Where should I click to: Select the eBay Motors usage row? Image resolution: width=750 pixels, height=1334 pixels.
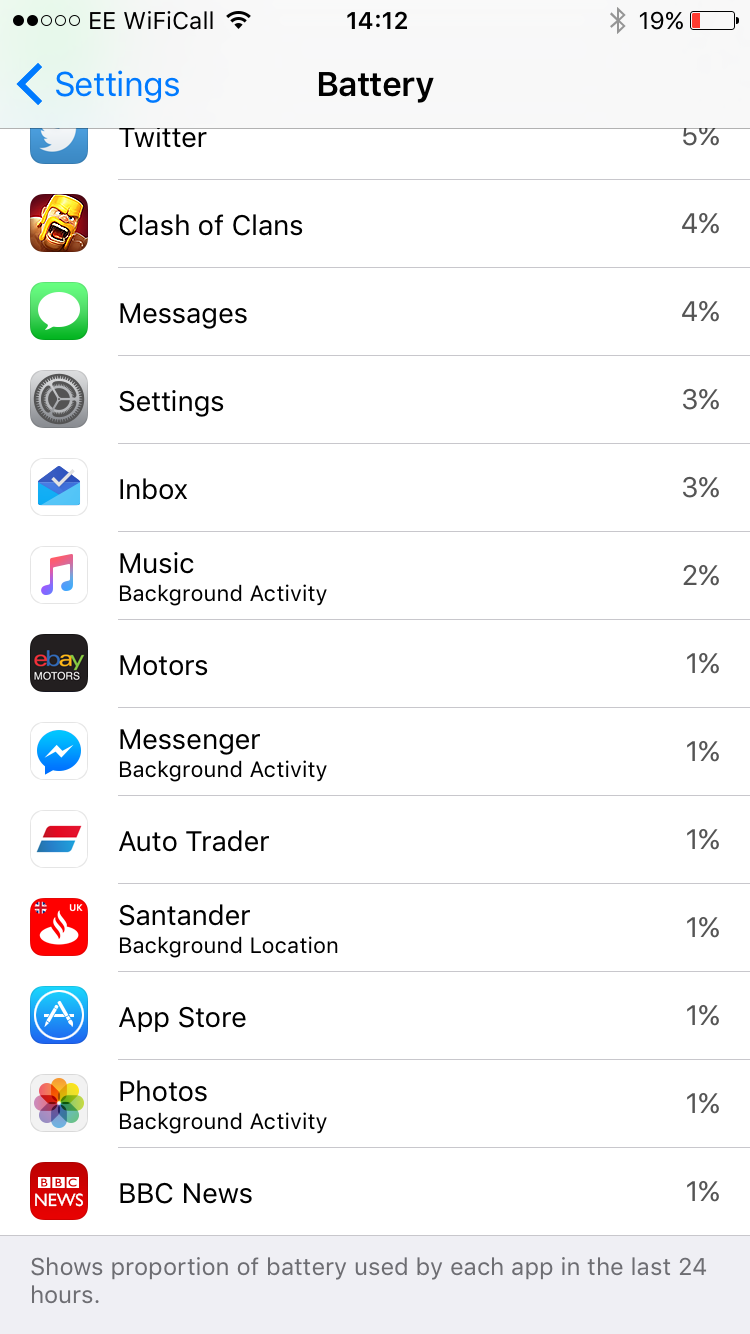point(375,664)
